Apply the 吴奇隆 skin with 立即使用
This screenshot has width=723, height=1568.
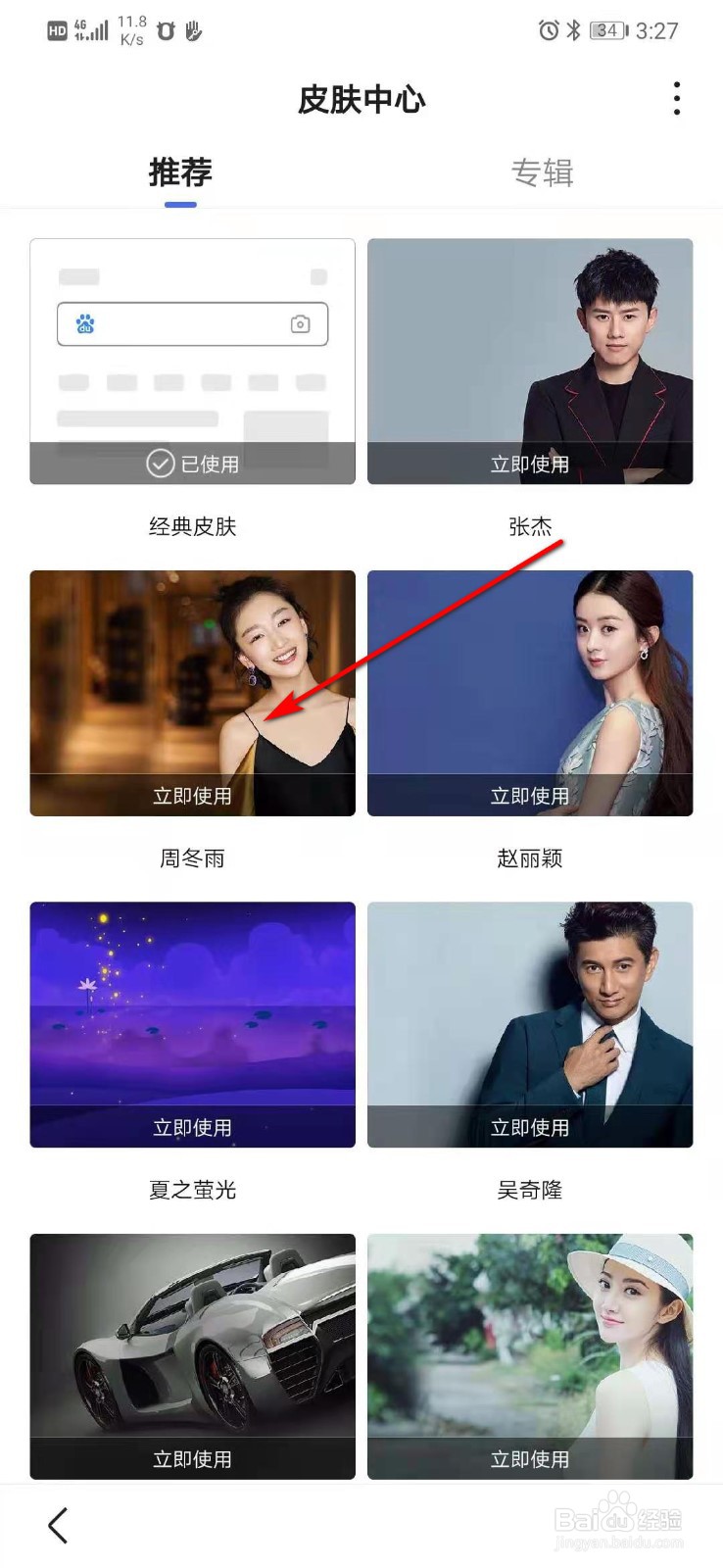click(530, 1127)
